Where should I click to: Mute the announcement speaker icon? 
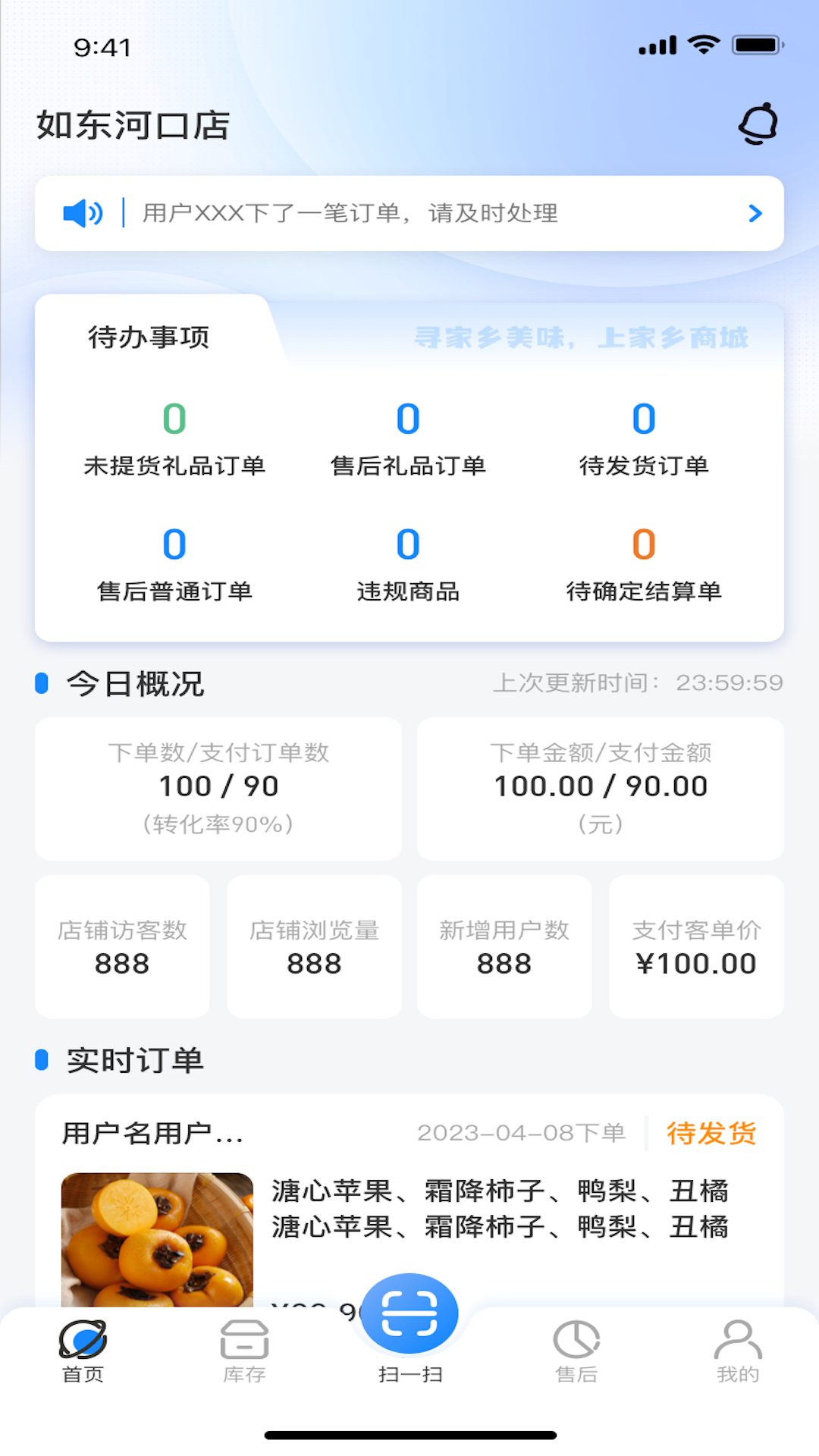(x=81, y=213)
